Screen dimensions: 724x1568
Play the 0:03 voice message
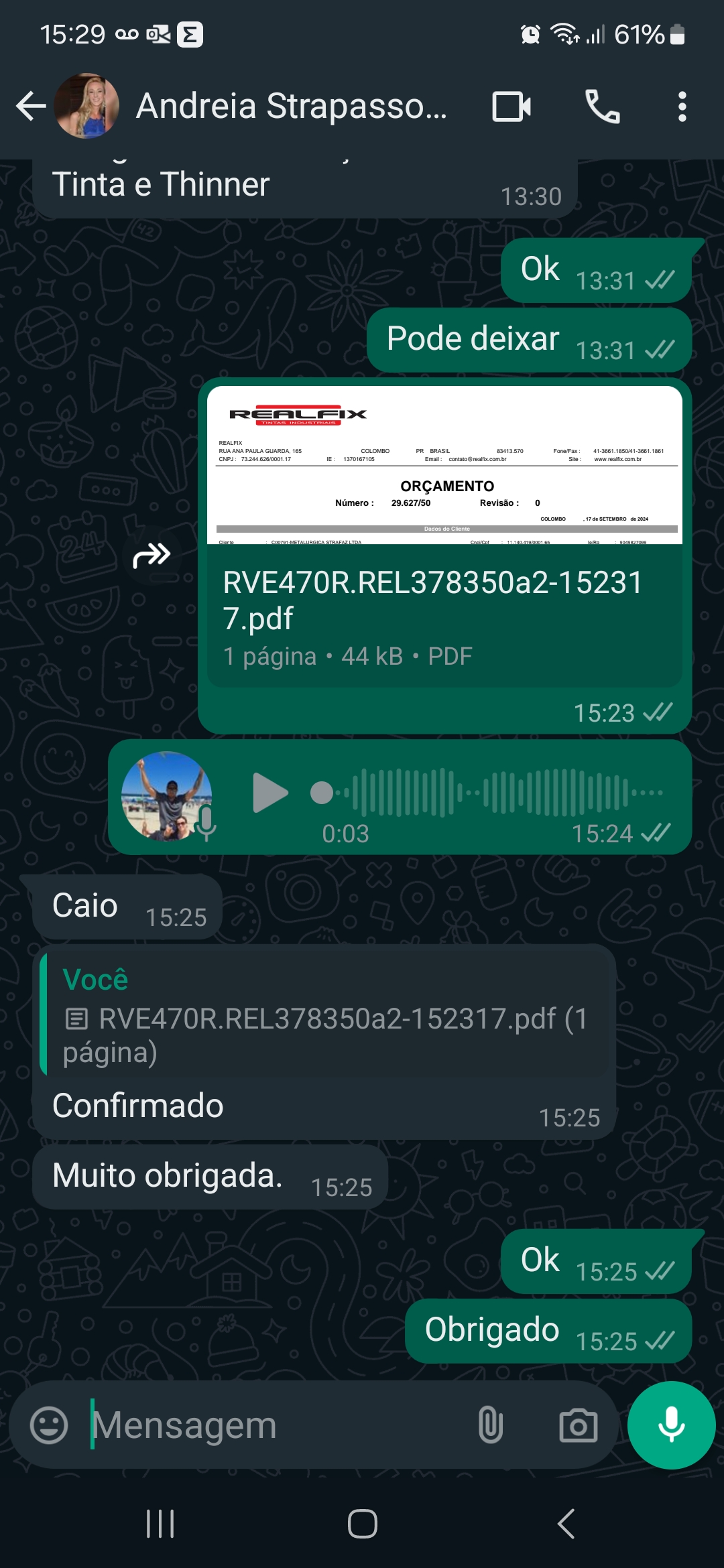point(270,793)
